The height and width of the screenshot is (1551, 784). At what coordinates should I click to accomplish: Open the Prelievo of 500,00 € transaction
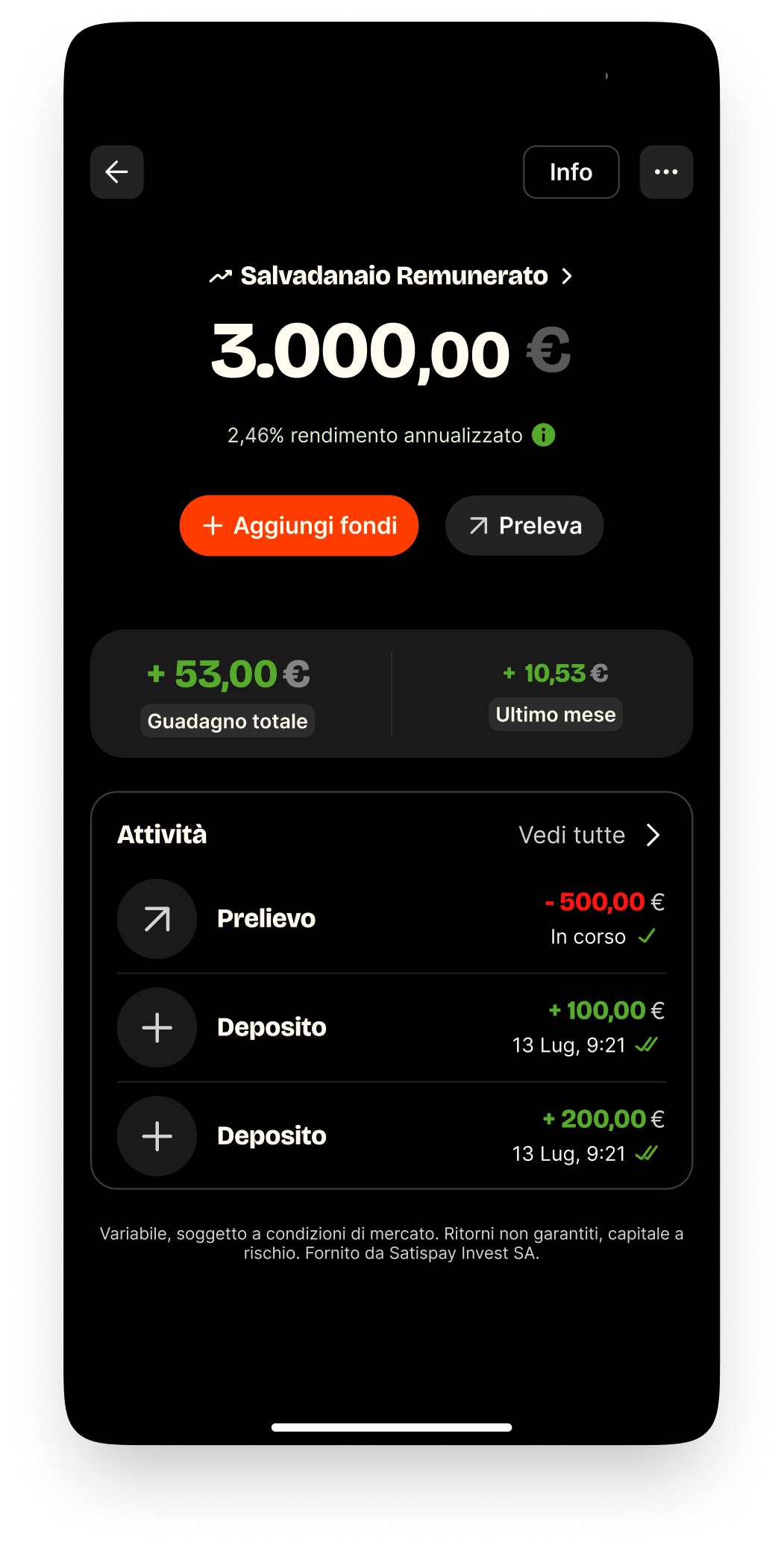(x=392, y=918)
